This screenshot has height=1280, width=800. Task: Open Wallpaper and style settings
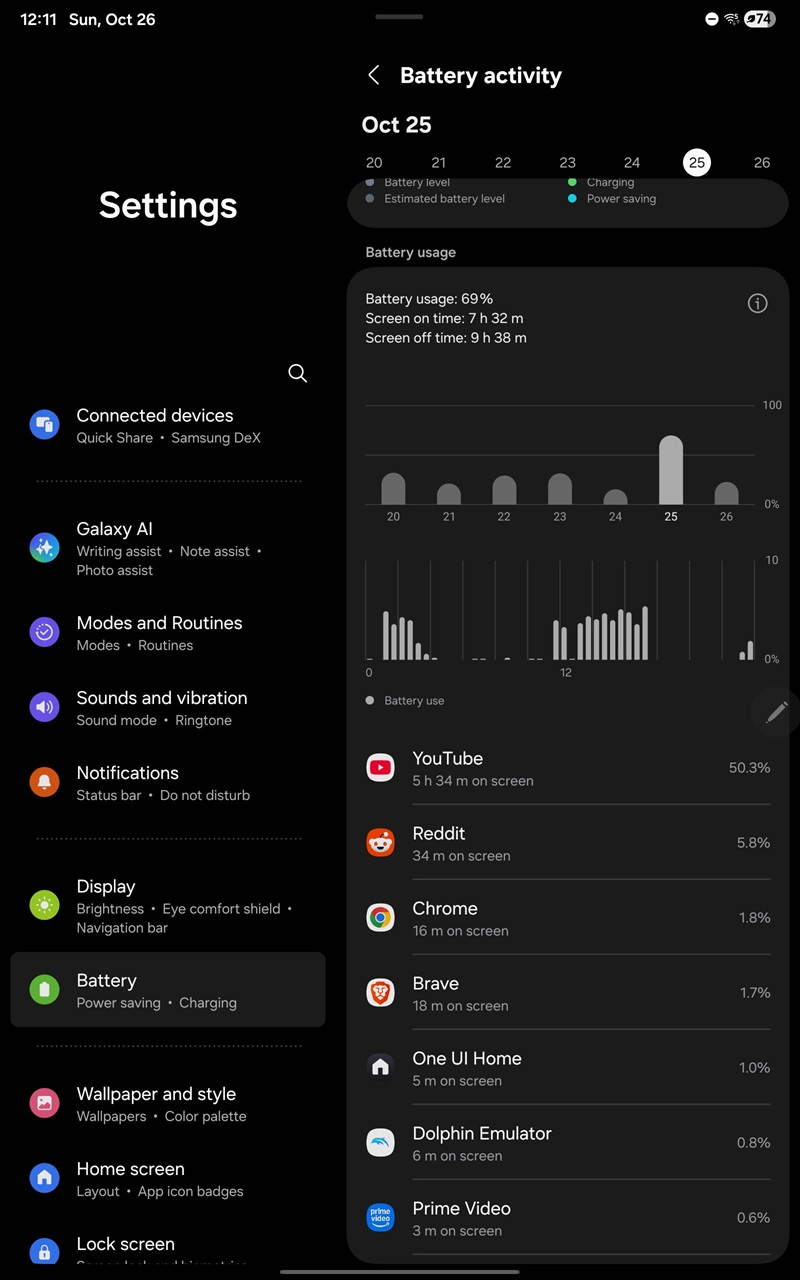point(168,1104)
